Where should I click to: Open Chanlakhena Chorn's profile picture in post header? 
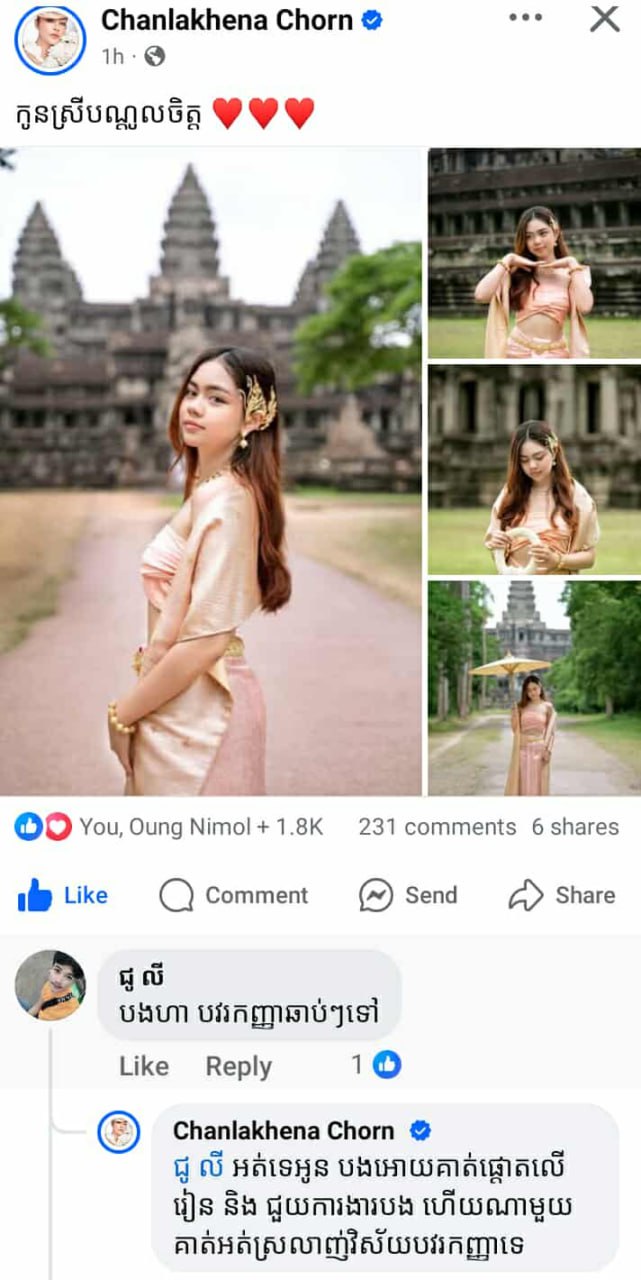[50, 39]
